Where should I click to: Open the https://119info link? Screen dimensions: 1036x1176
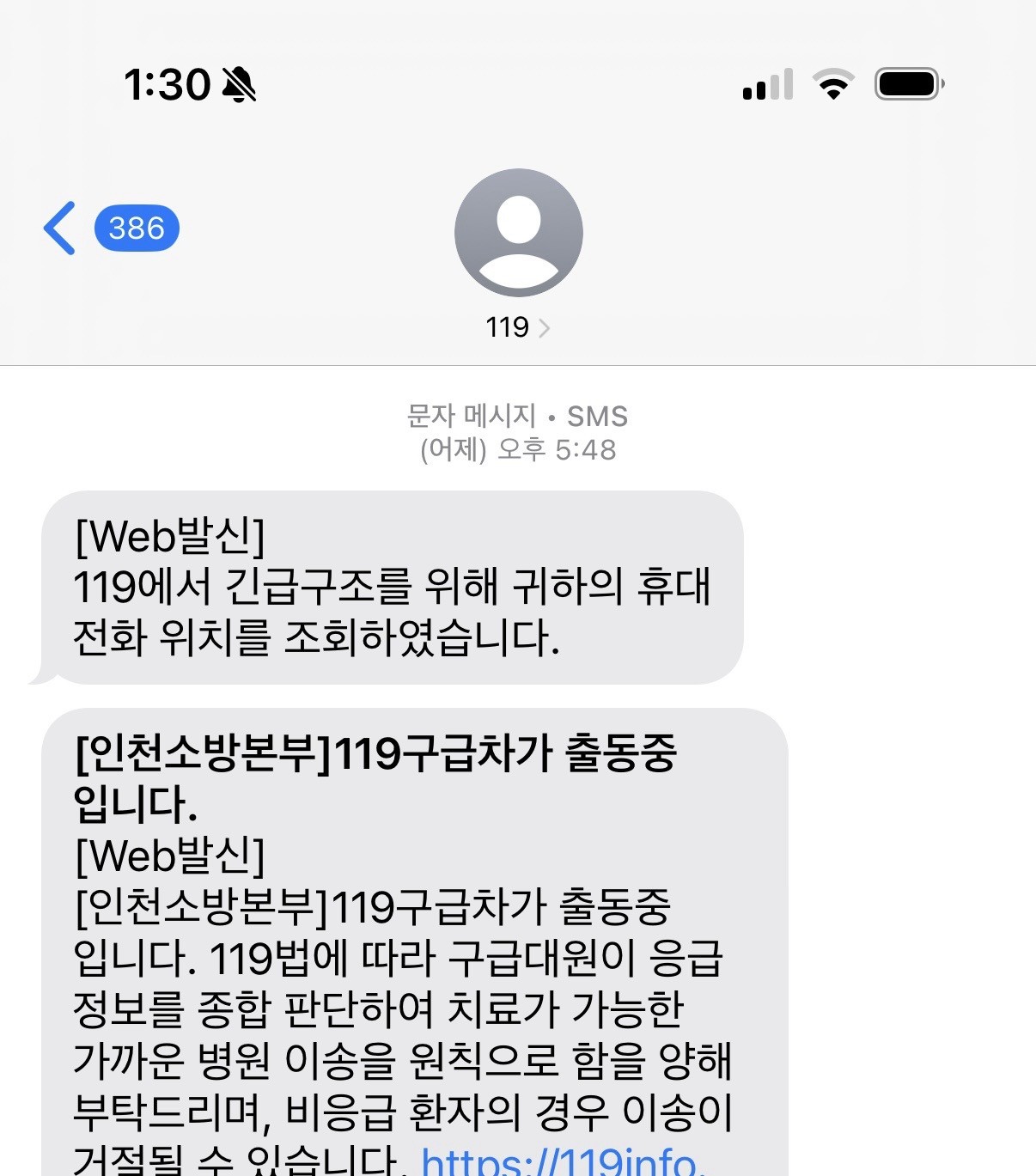[x=563, y=1161]
